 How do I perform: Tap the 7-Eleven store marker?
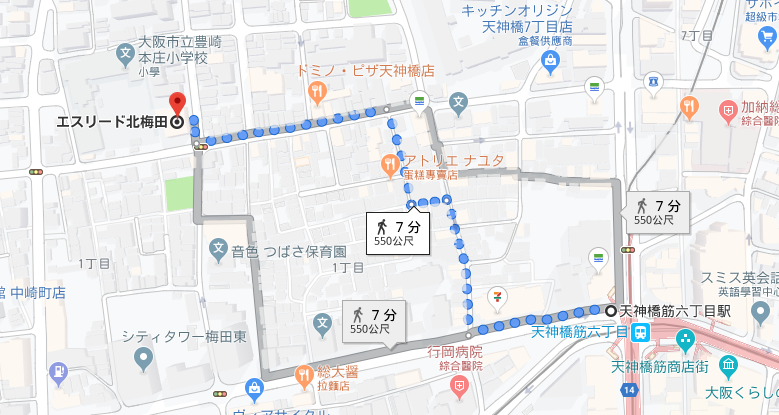click(497, 297)
